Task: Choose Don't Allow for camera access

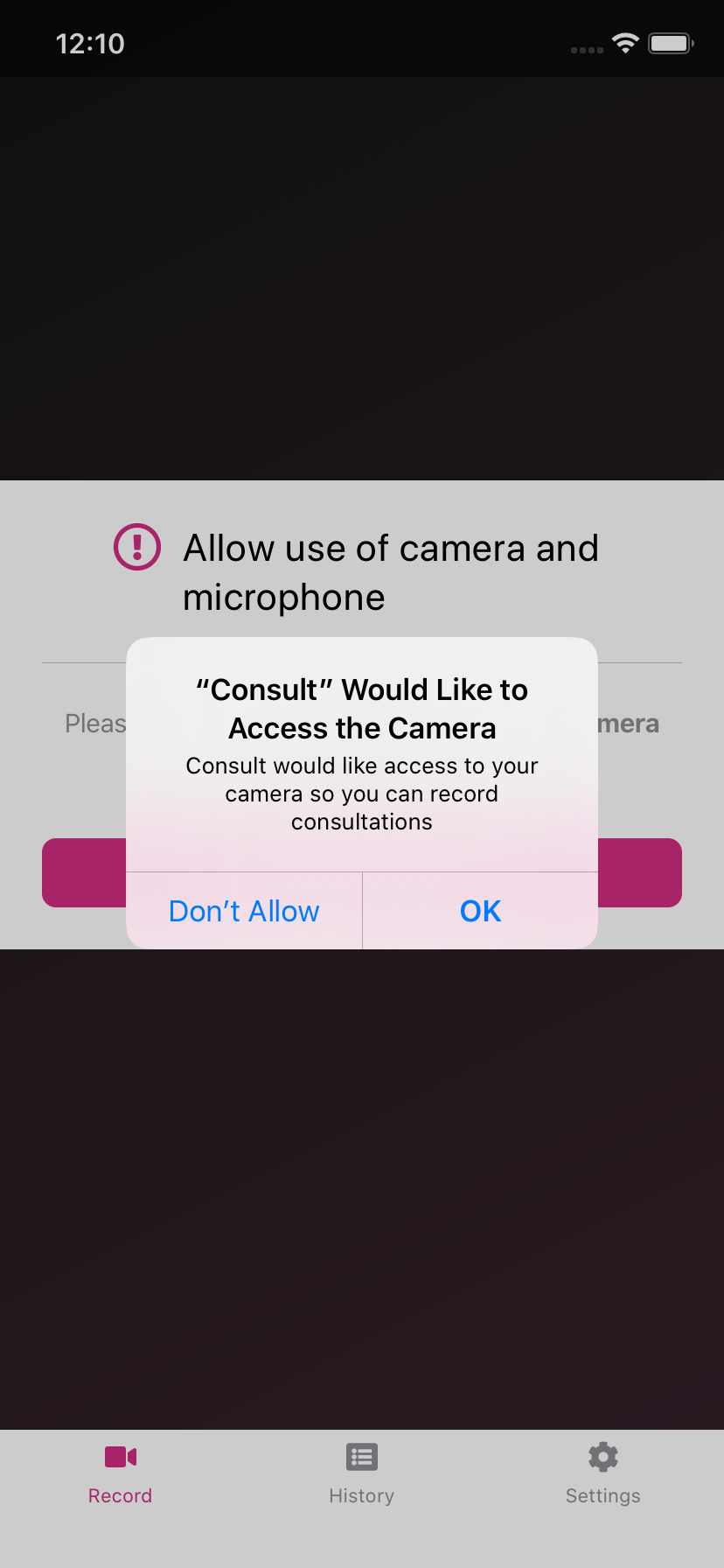Action: pyautogui.click(x=244, y=911)
